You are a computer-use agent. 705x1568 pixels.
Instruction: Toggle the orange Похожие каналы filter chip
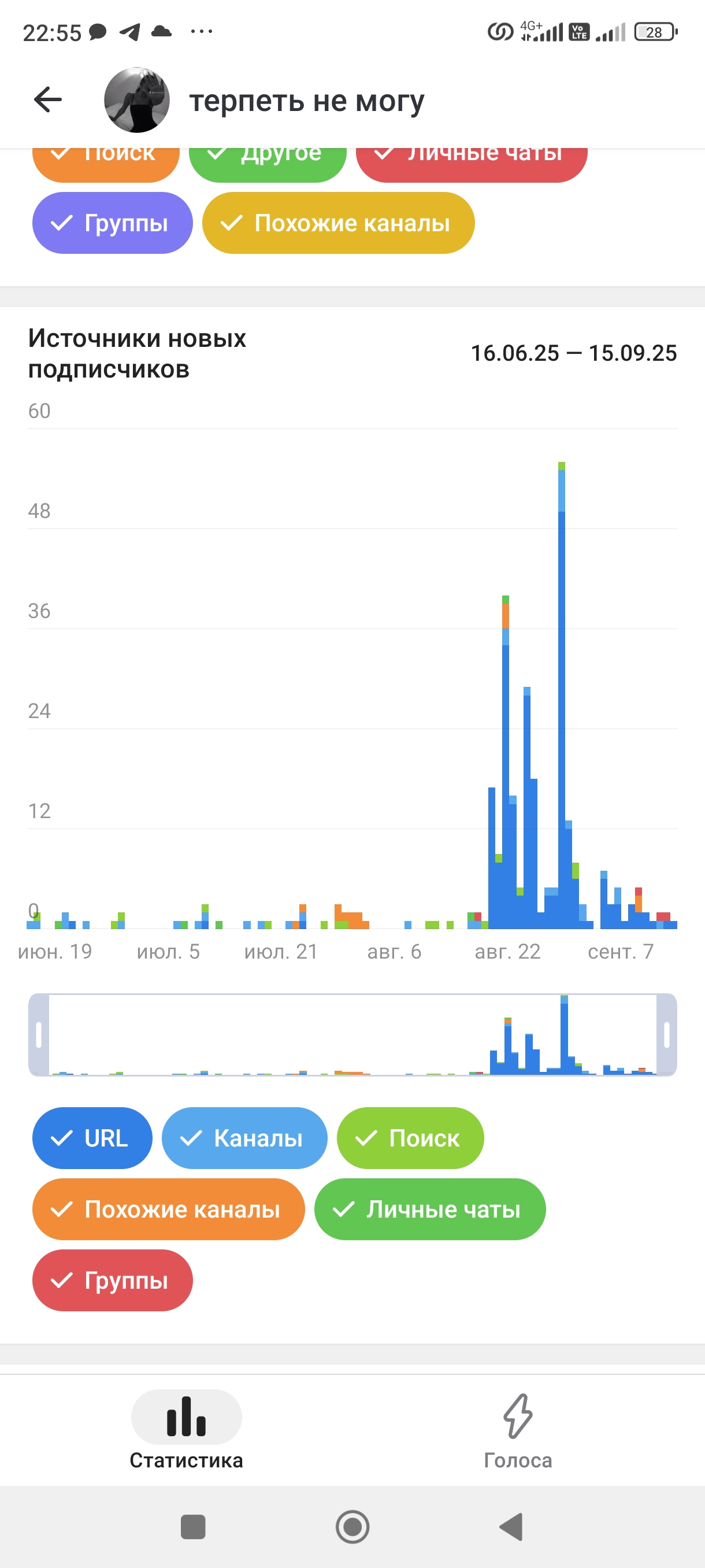click(x=169, y=1210)
